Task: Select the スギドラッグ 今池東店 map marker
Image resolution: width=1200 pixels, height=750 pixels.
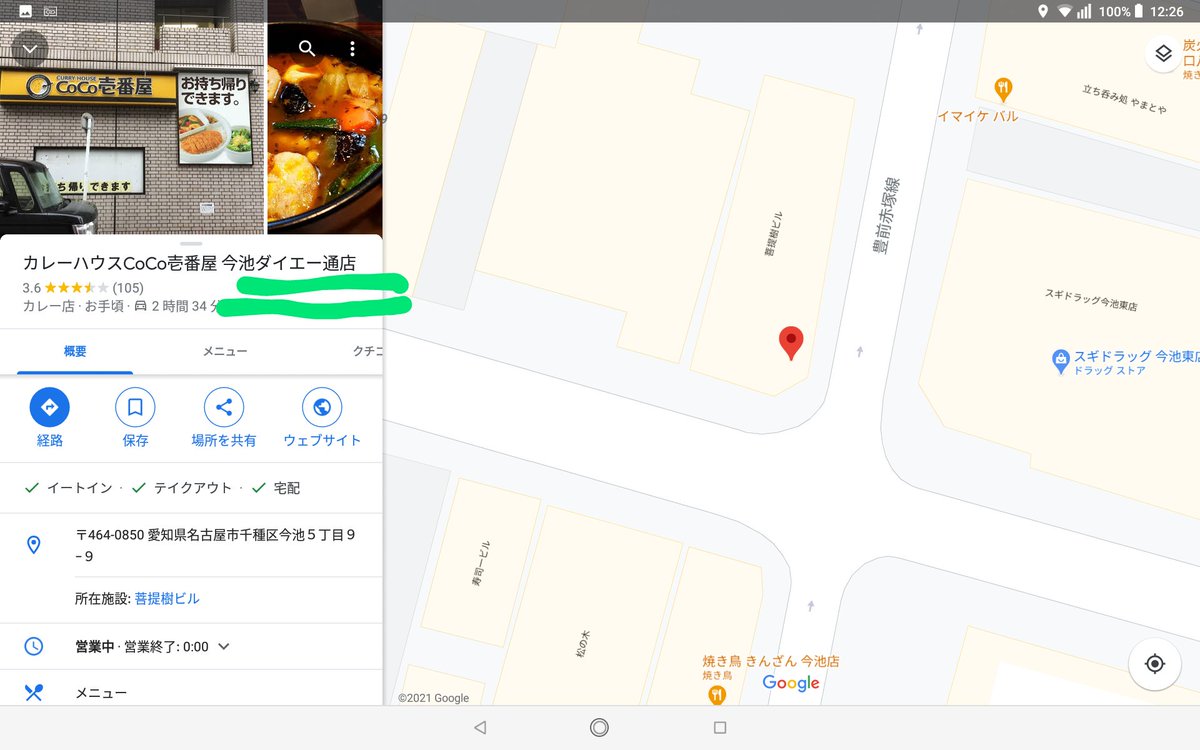Action: tap(1061, 361)
